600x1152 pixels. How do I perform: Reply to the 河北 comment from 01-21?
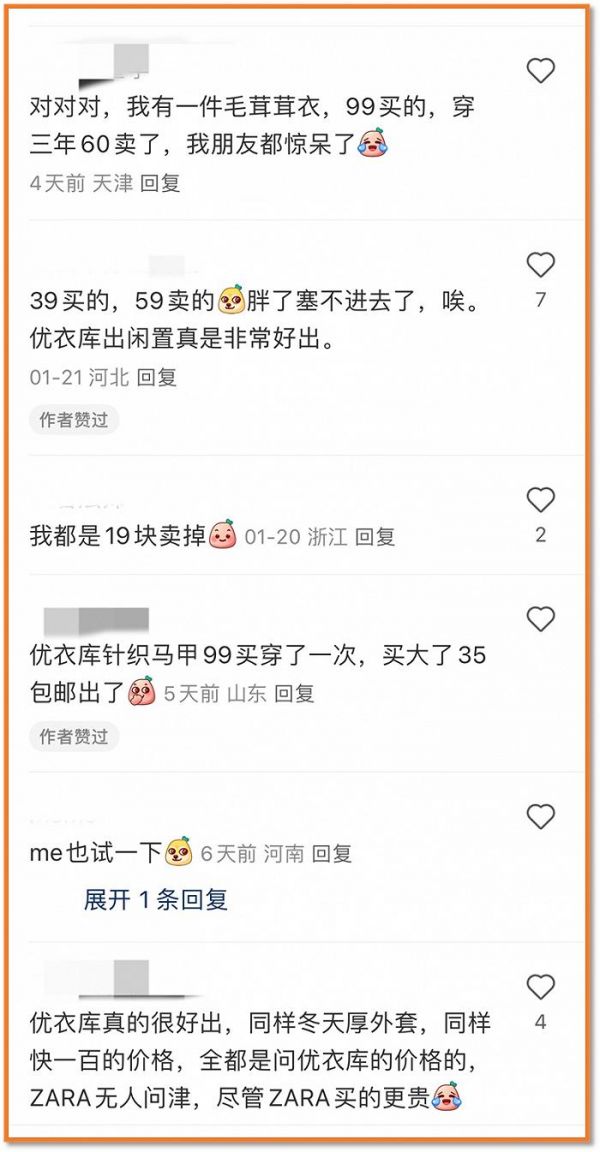tap(157, 377)
